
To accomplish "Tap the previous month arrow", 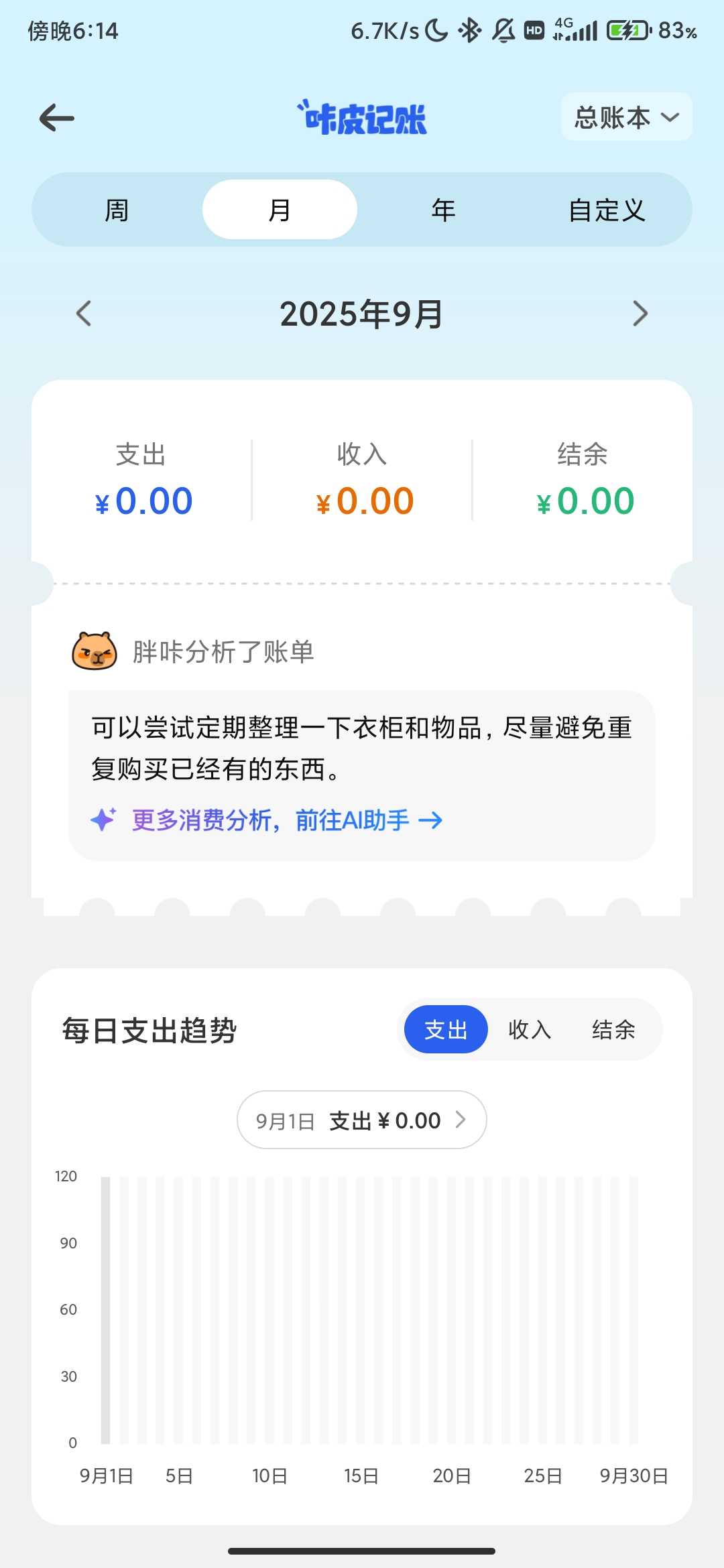I will pyautogui.click(x=83, y=314).
